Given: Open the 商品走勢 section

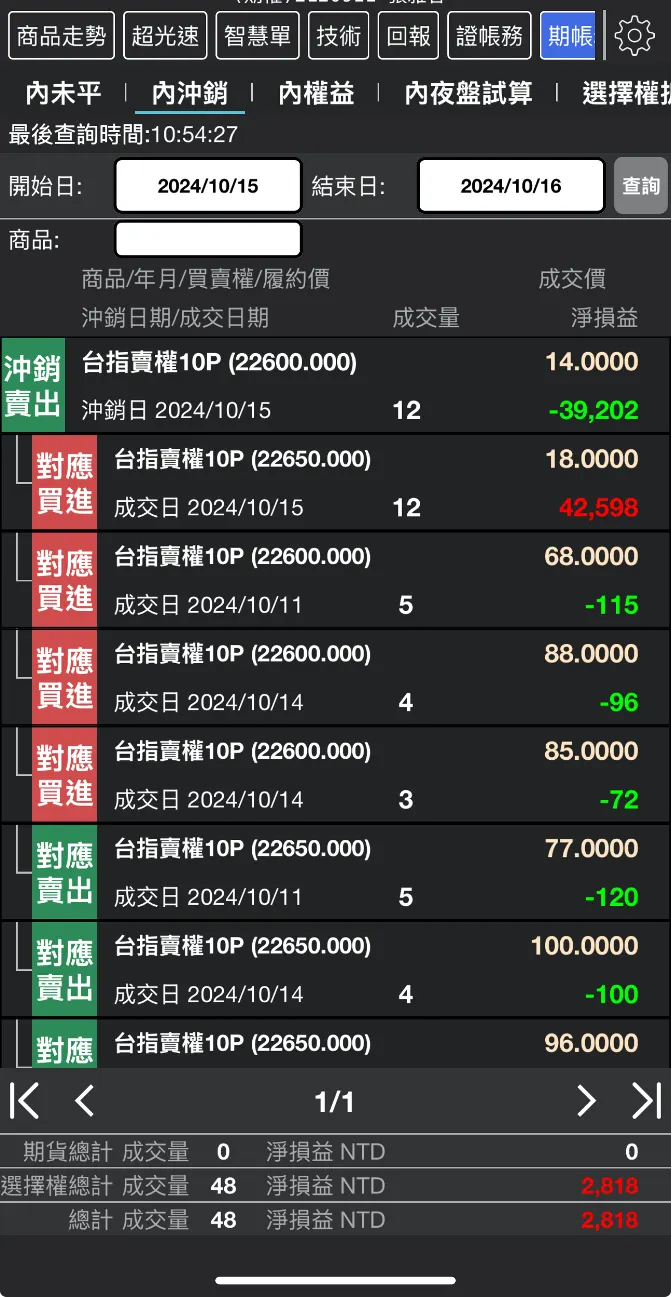Looking at the screenshot, I should point(62,36).
